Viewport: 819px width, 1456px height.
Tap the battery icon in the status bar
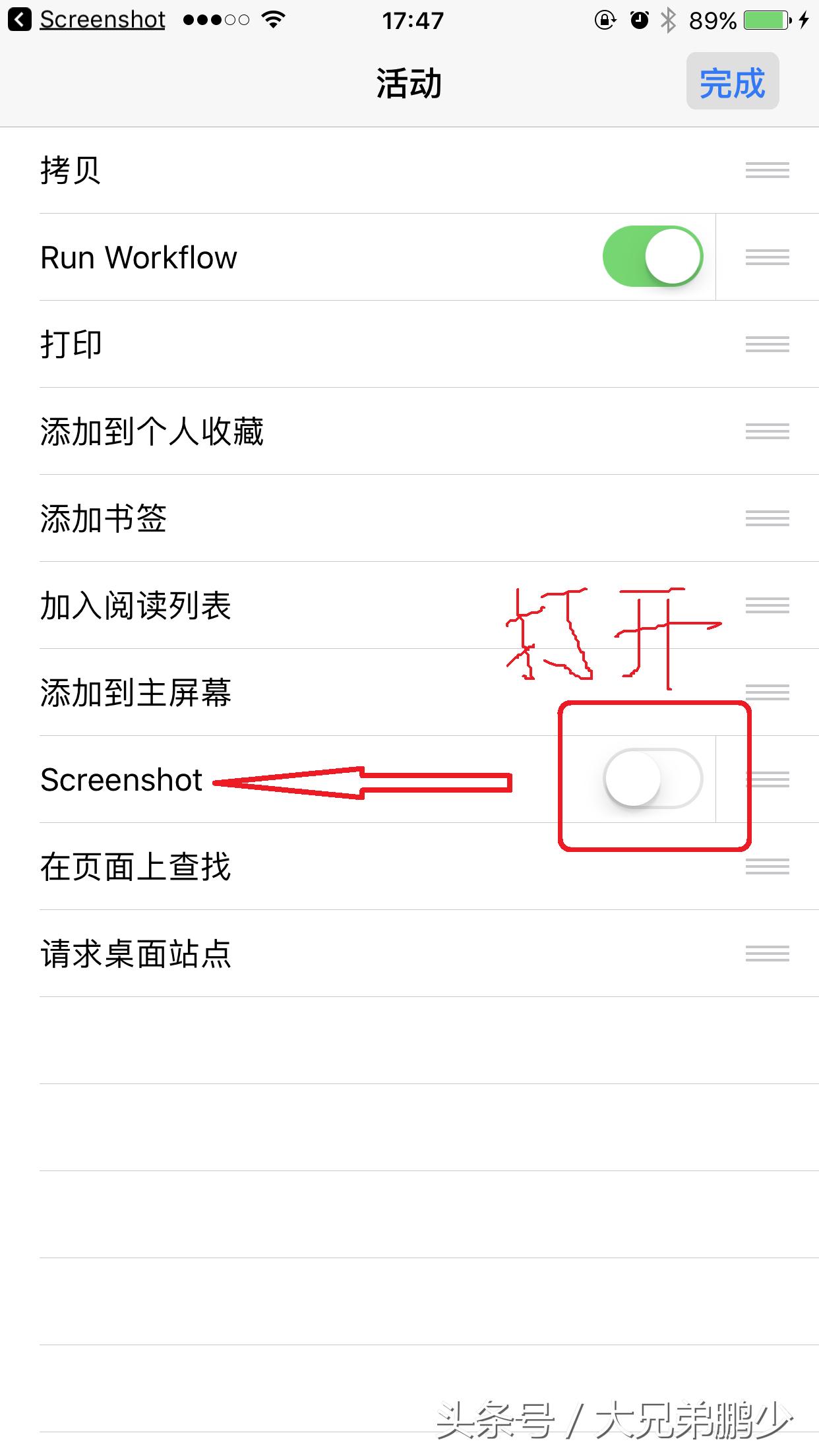[767, 20]
